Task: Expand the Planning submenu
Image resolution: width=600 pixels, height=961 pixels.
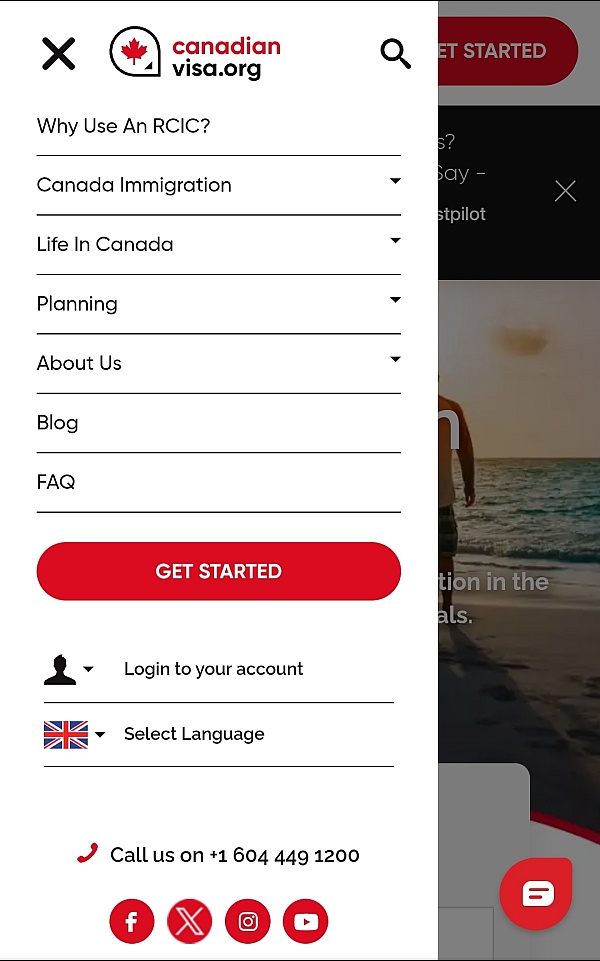Action: click(395, 300)
